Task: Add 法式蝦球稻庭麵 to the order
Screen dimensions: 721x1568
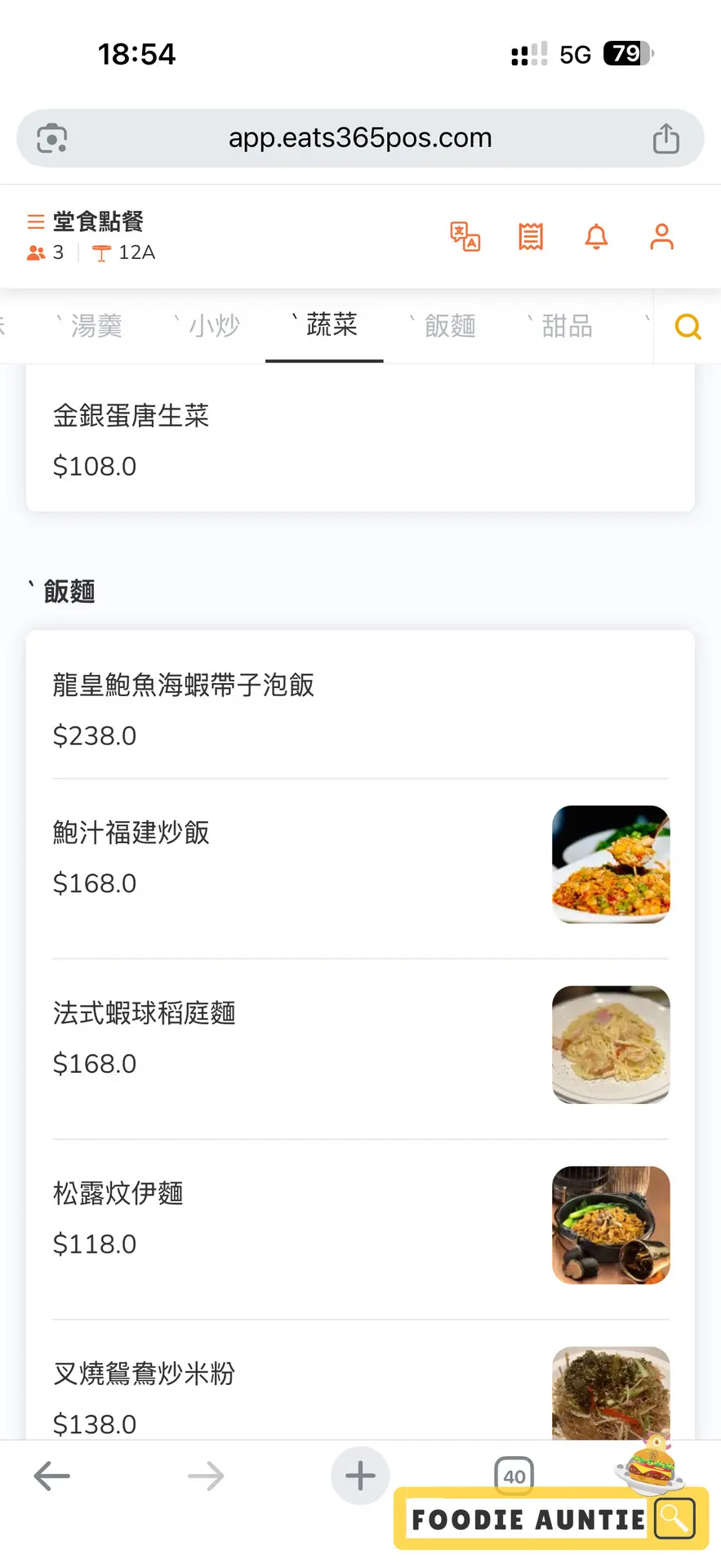Action: point(359,1039)
